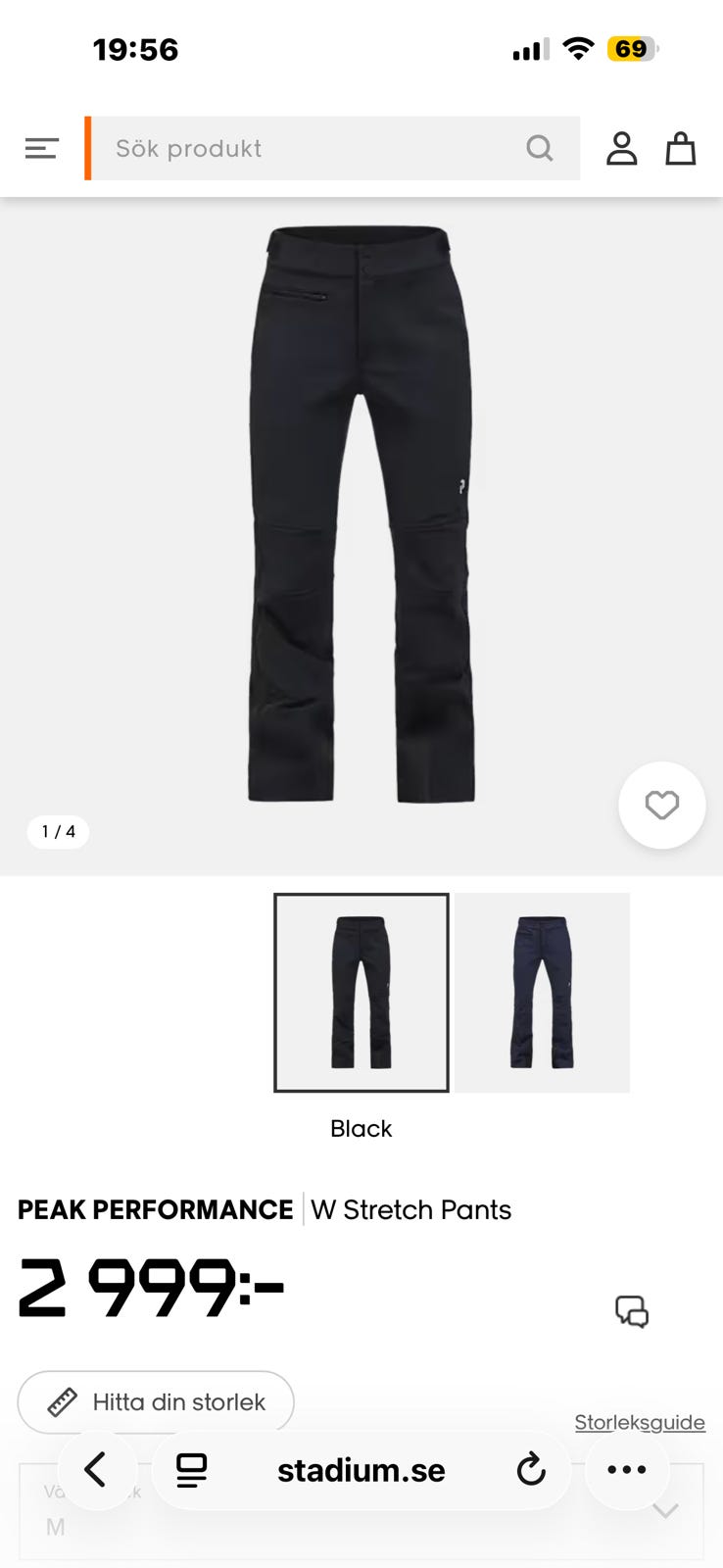Open the chat support icon
Viewport: 723px width, 1568px height.
click(632, 1311)
